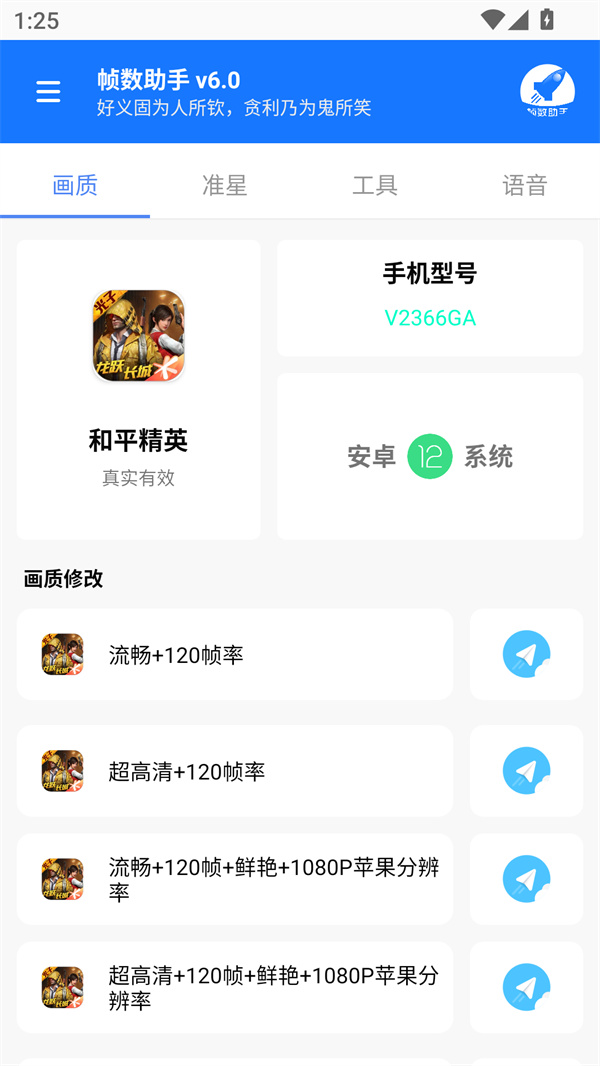The image size is (600, 1066).
Task: Open the 流畅+120帧+鲜艳+1080P苹果分辨率 row
Action: click(235, 879)
